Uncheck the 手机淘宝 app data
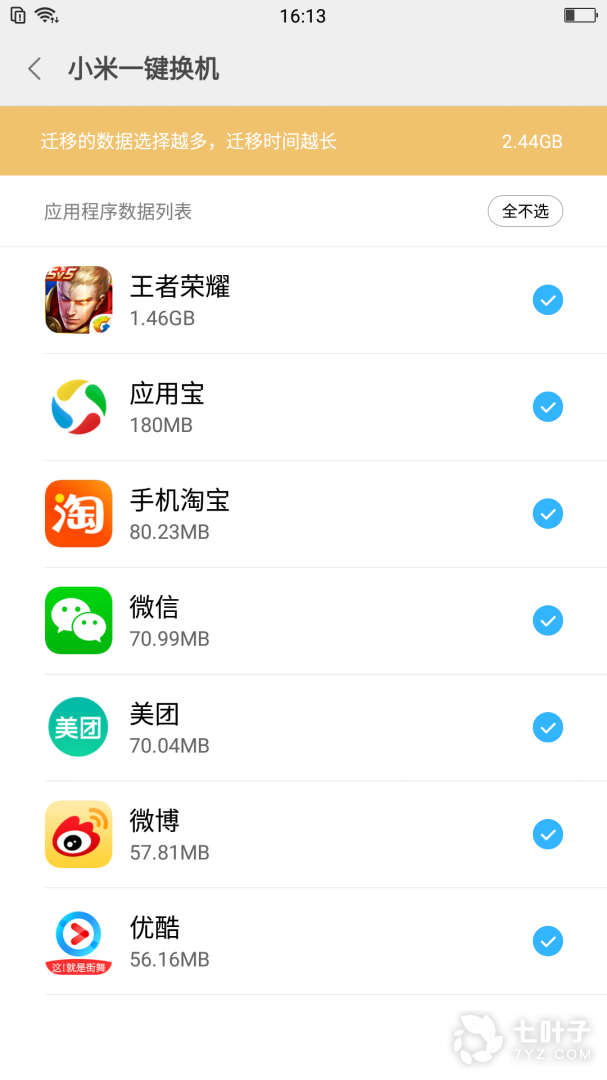The width and height of the screenshot is (607, 1080). (548, 514)
